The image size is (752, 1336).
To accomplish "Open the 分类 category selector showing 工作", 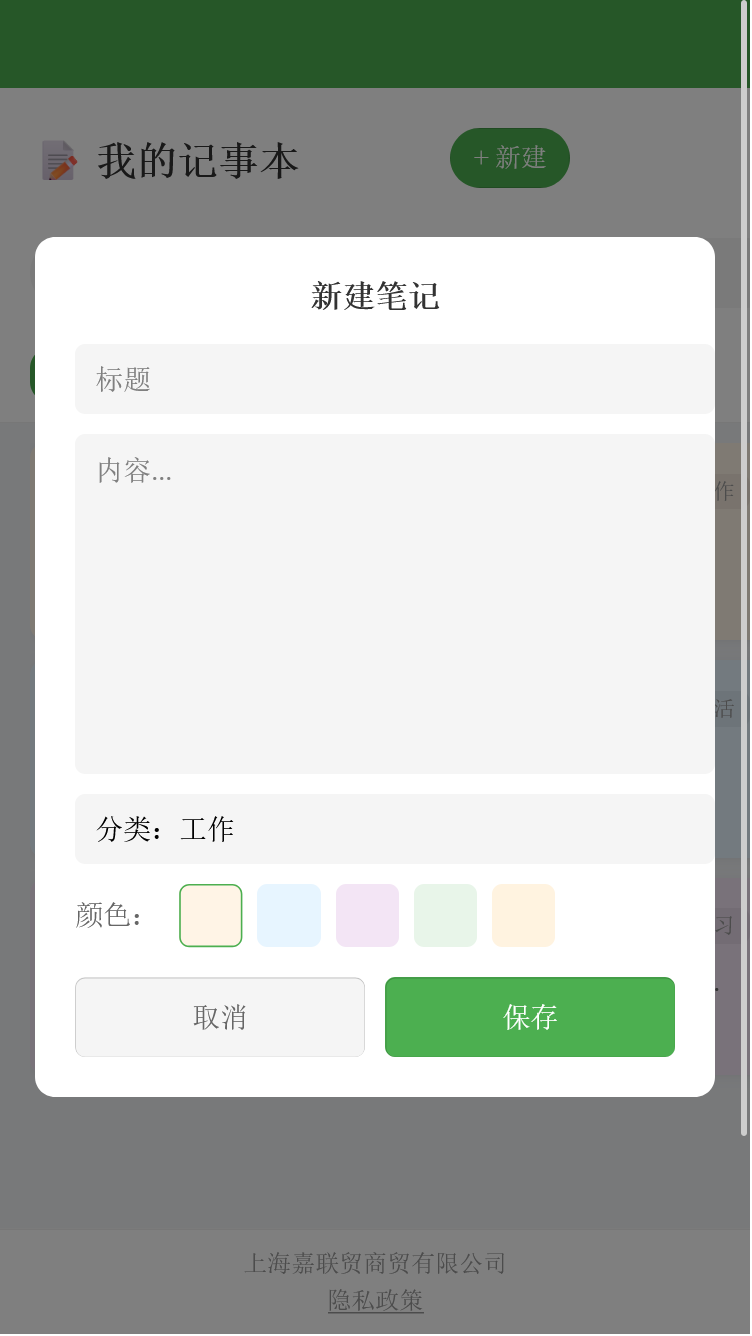I will click(x=395, y=828).
